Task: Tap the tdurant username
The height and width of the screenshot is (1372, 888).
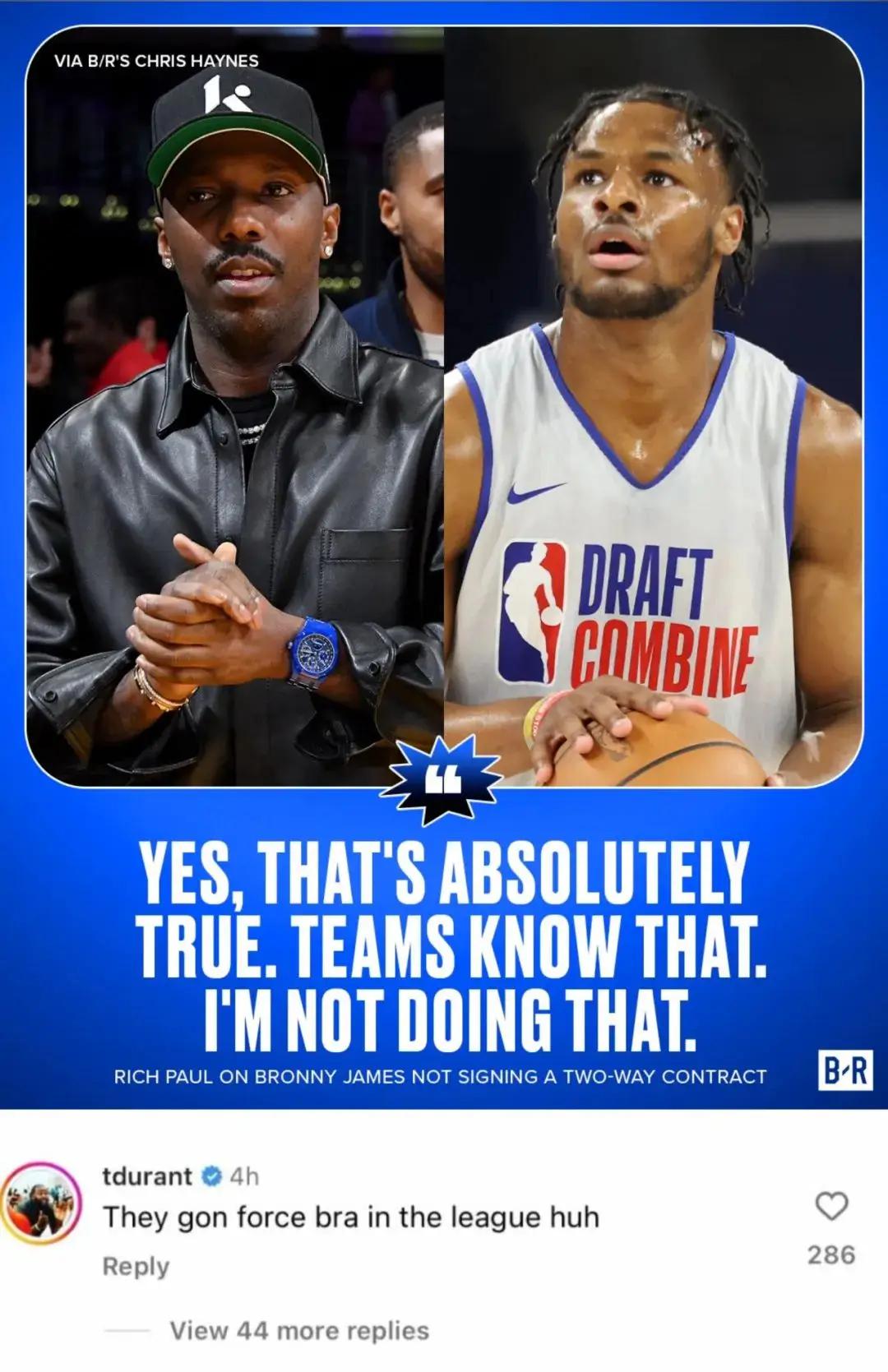Action: (146, 1176)
